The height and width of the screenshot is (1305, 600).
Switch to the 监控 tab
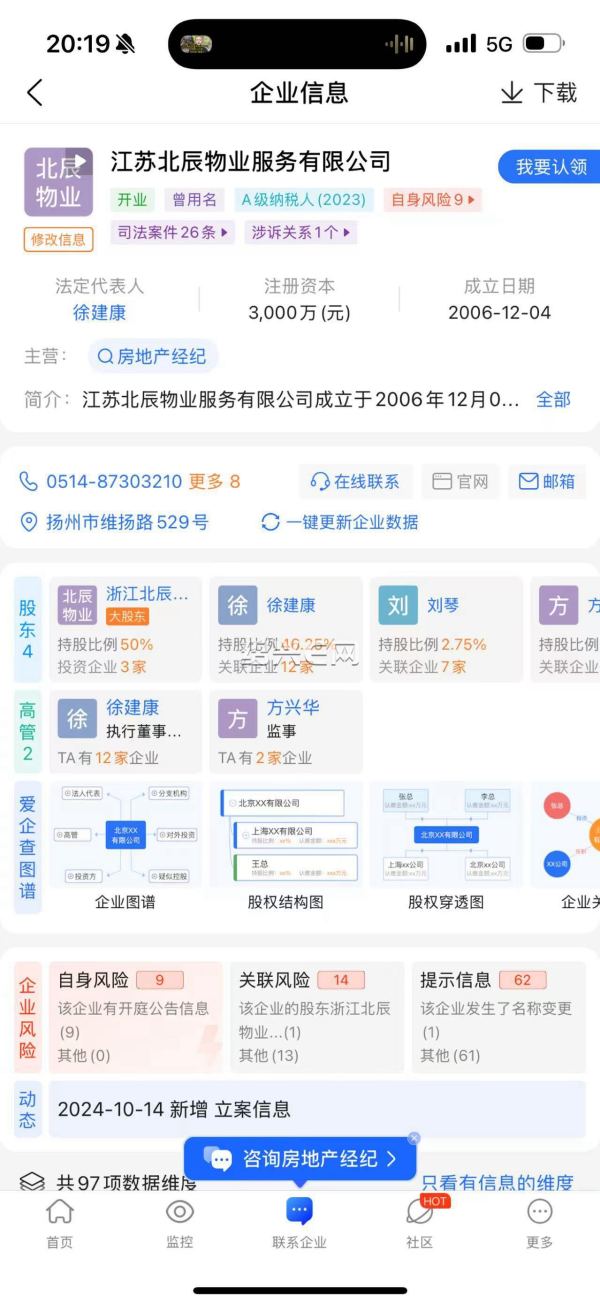(179, 1222)
